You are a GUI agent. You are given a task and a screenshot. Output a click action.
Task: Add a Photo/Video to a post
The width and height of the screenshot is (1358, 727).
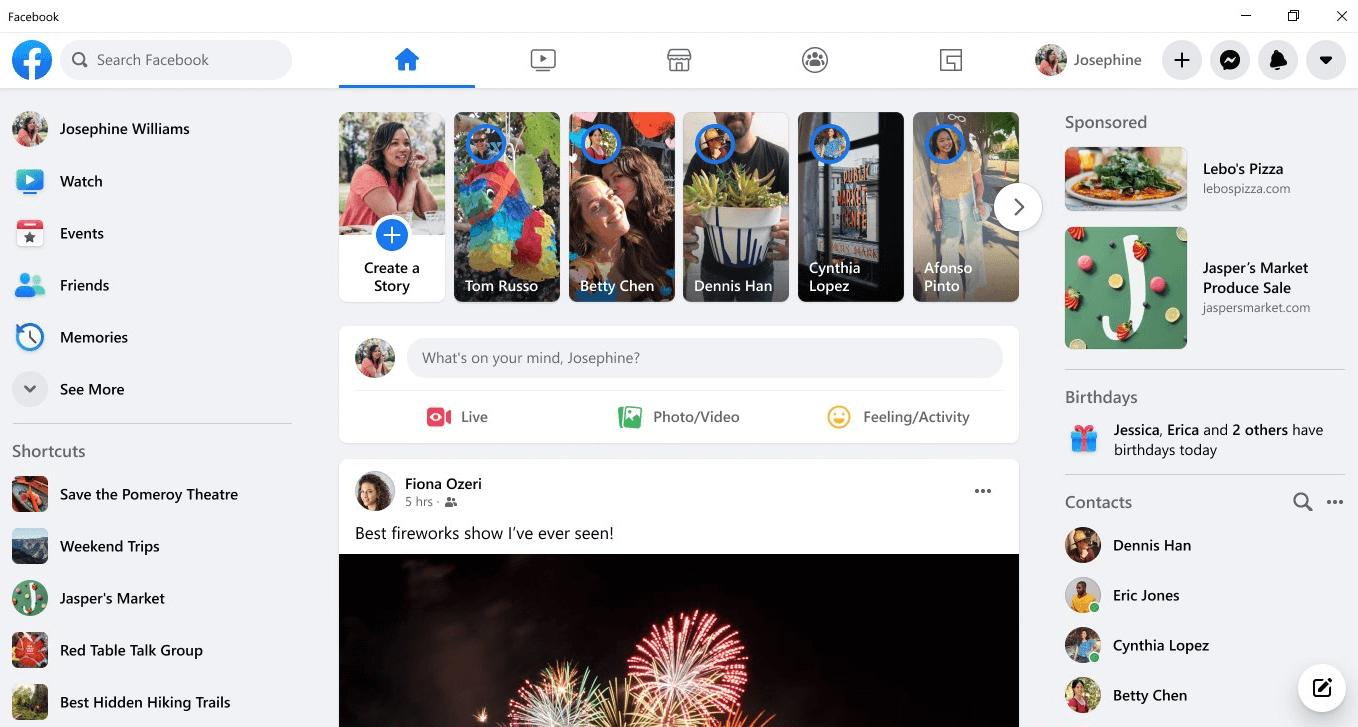coord(679,417)
